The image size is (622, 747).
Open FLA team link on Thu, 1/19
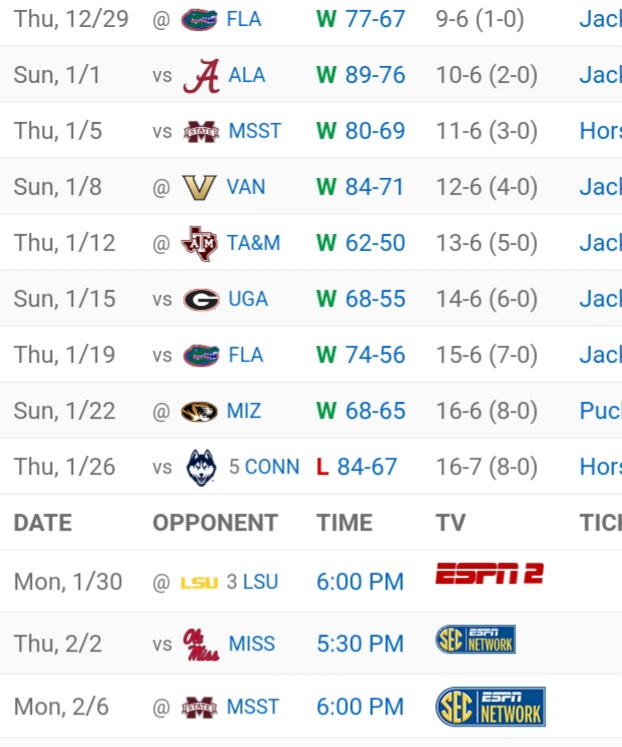(245, 355)
